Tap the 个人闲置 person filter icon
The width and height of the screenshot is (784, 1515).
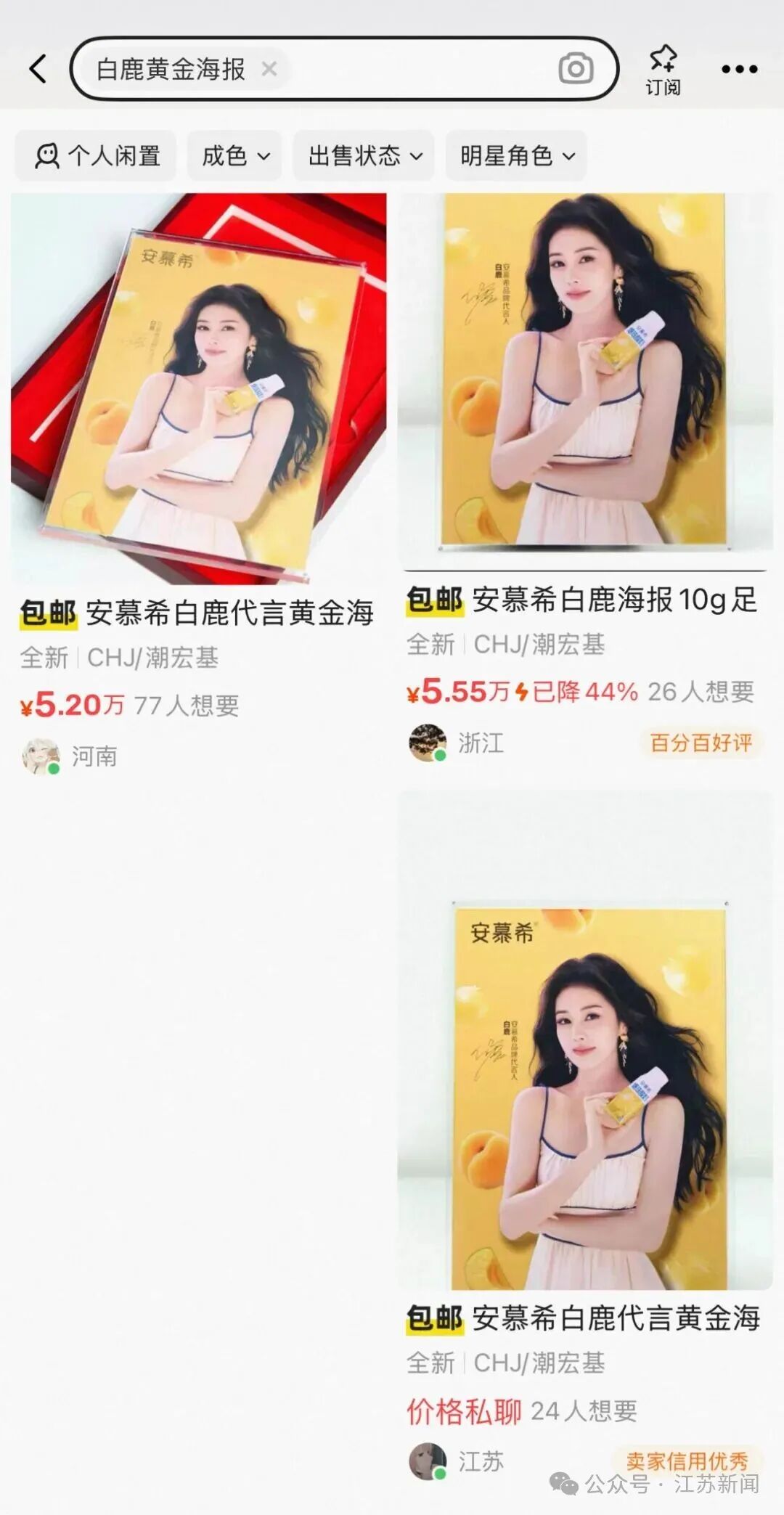point(48,155)
